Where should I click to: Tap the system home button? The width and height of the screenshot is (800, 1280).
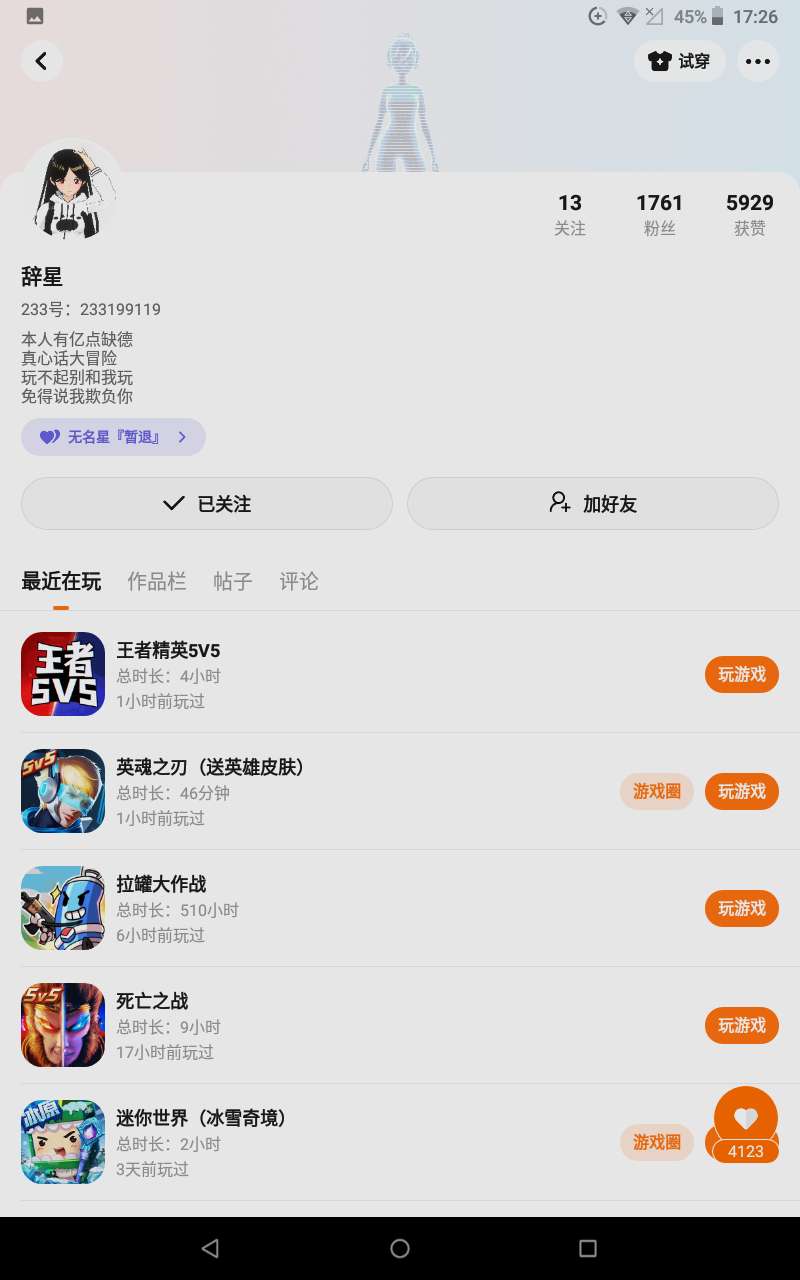point(400,1248)
